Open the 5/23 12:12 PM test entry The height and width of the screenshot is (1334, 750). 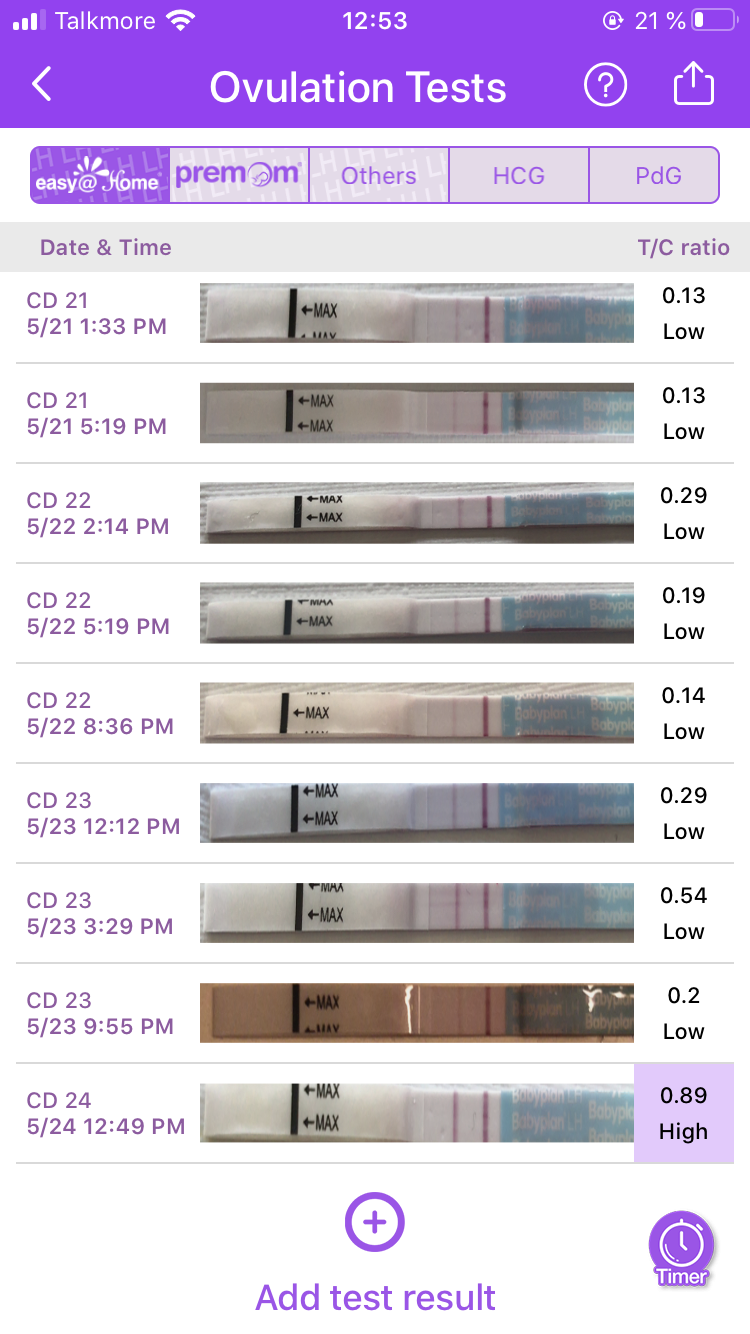tap(375, 813)
